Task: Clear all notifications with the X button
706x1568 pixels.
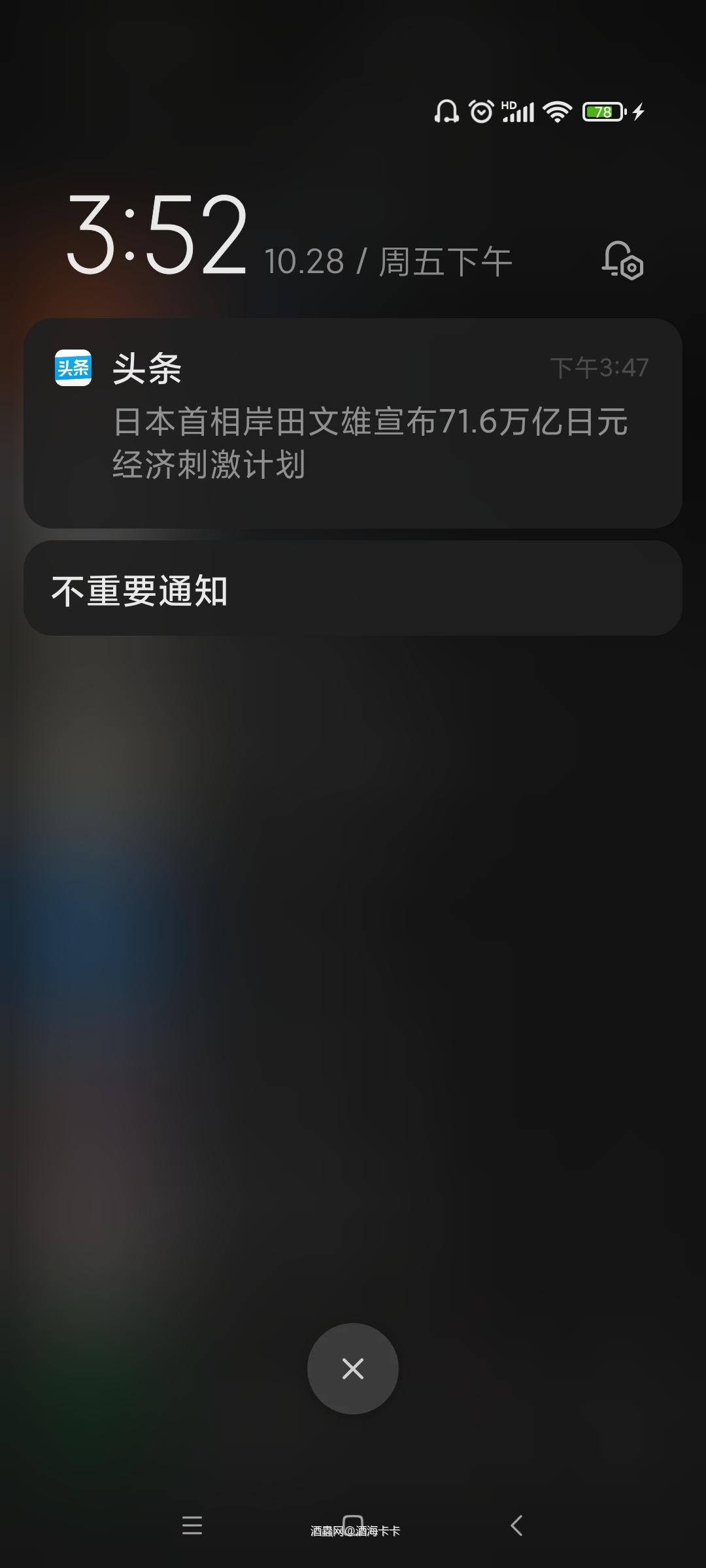Action: pos(352,1370)
